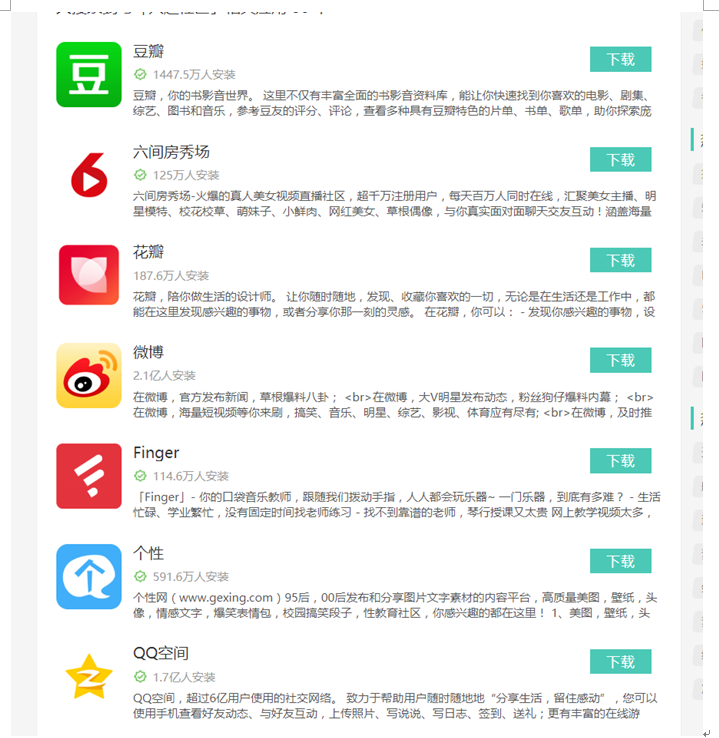719x738 pixels.
Task: Download the Finger app
Action: [620, 461]
